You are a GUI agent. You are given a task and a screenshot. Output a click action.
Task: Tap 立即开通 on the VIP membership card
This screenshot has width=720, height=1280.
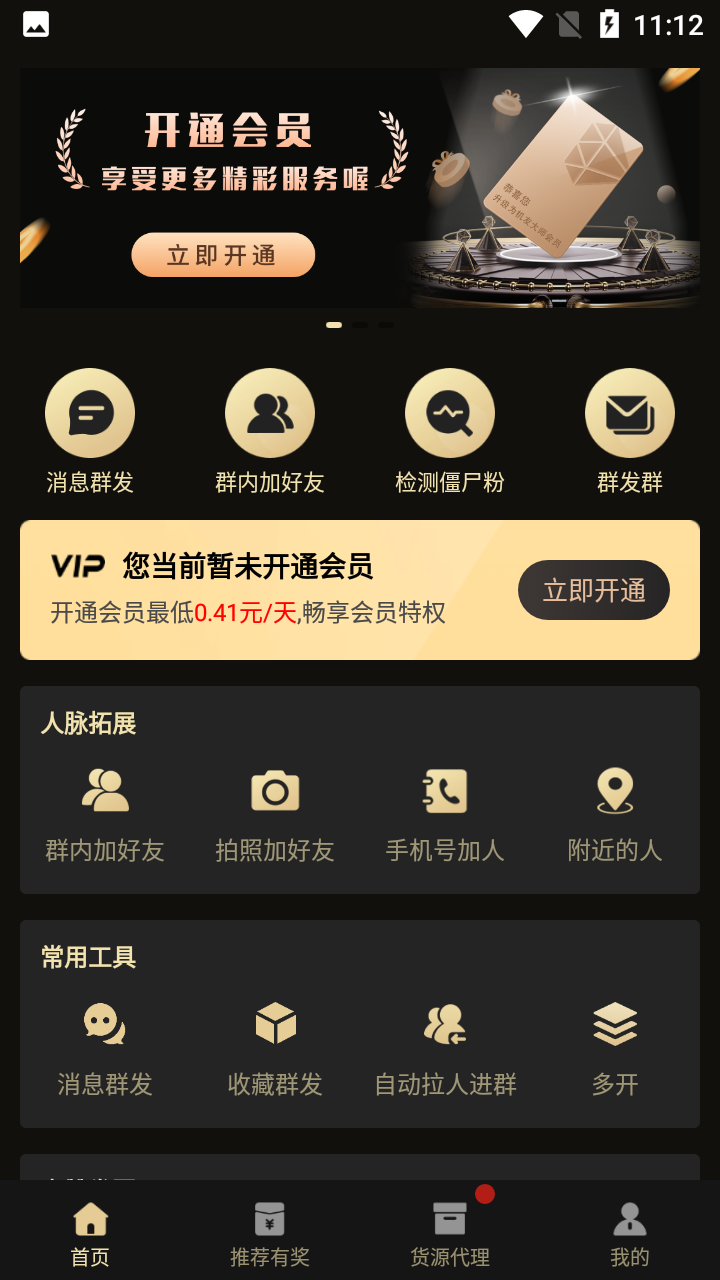pos(594,590)
